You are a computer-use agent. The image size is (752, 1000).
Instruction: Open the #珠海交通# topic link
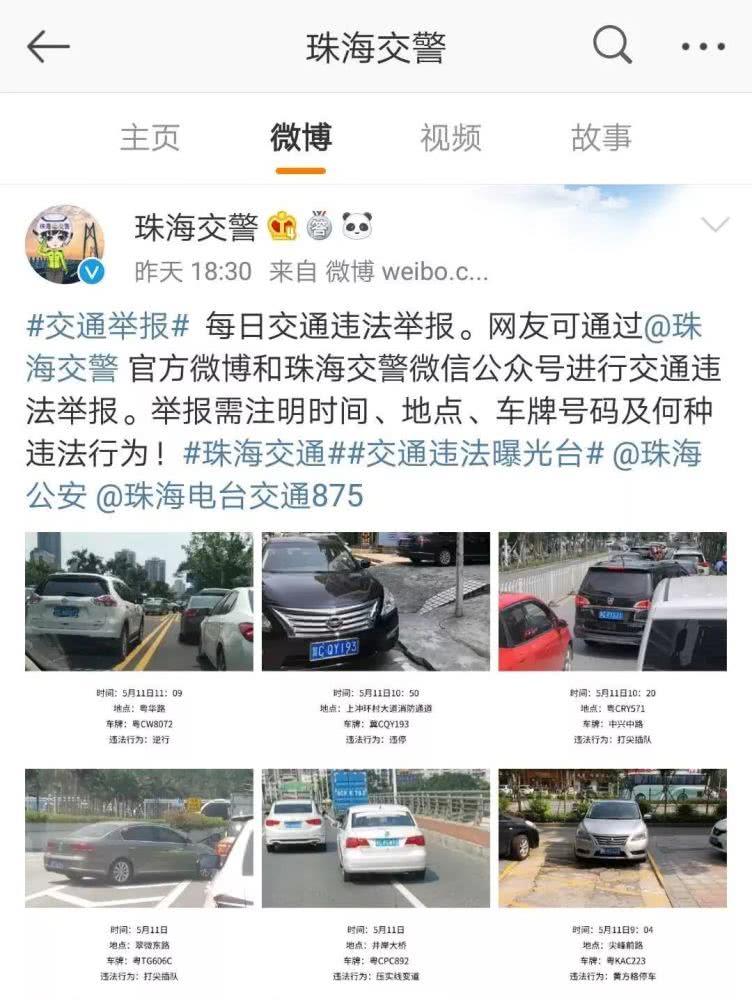pyautogui.click(x=256, y=453)
